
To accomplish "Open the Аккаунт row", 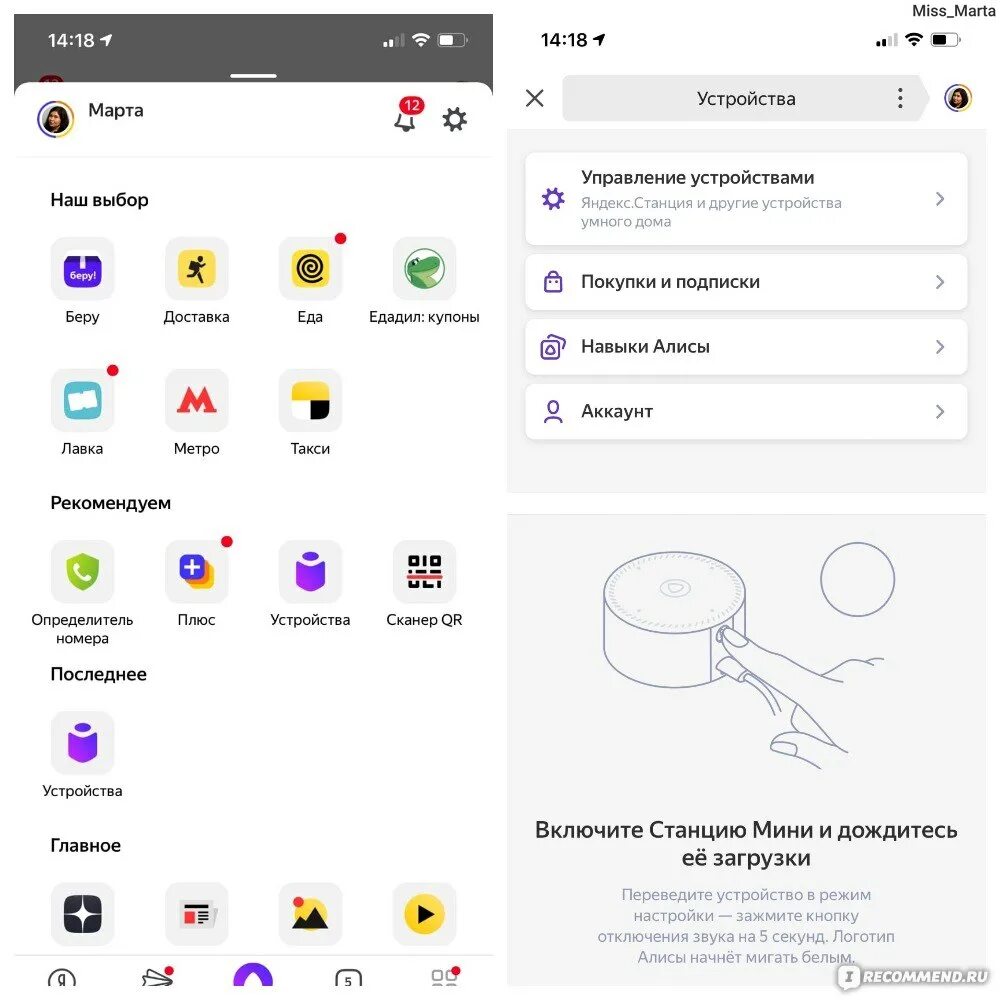I will coord(746,411).
